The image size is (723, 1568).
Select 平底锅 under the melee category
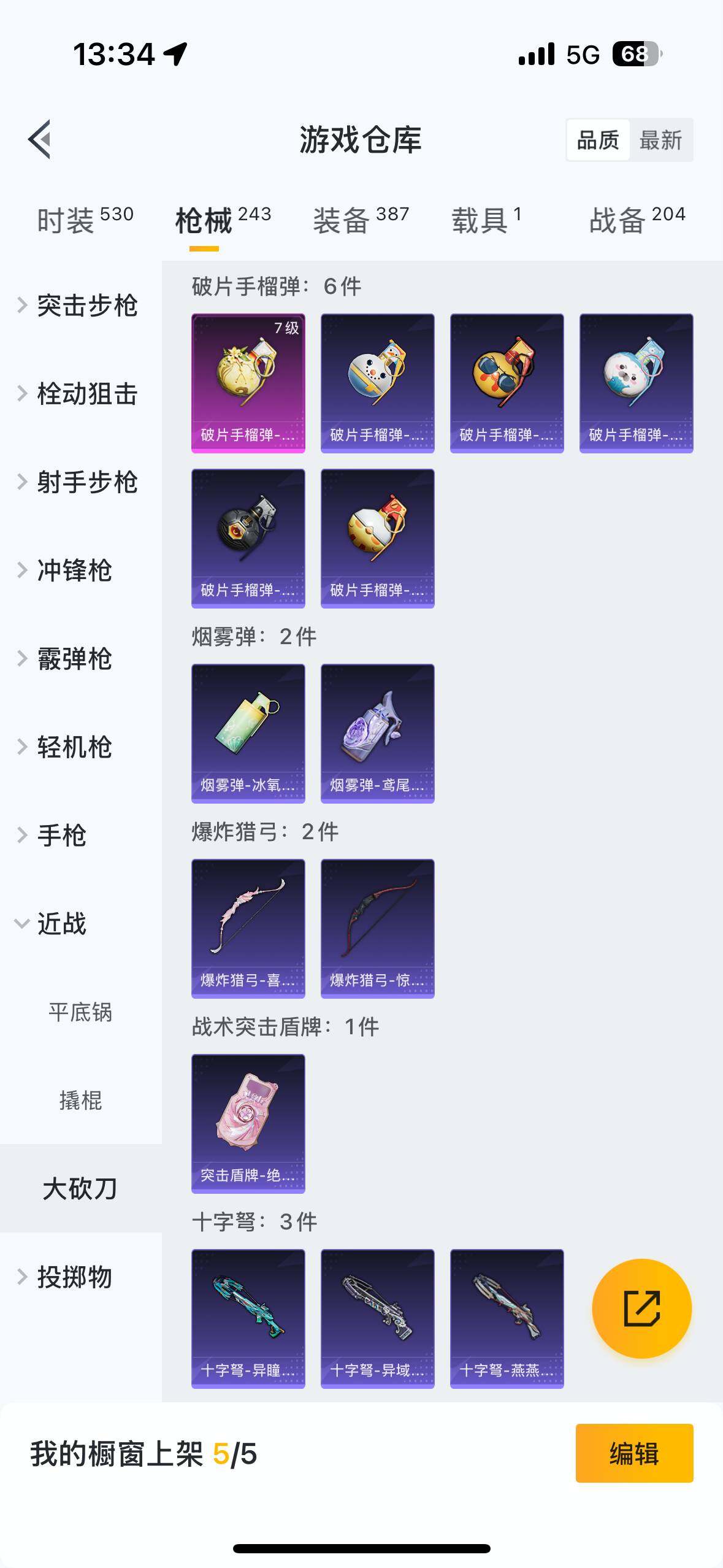click(82, 1013)
